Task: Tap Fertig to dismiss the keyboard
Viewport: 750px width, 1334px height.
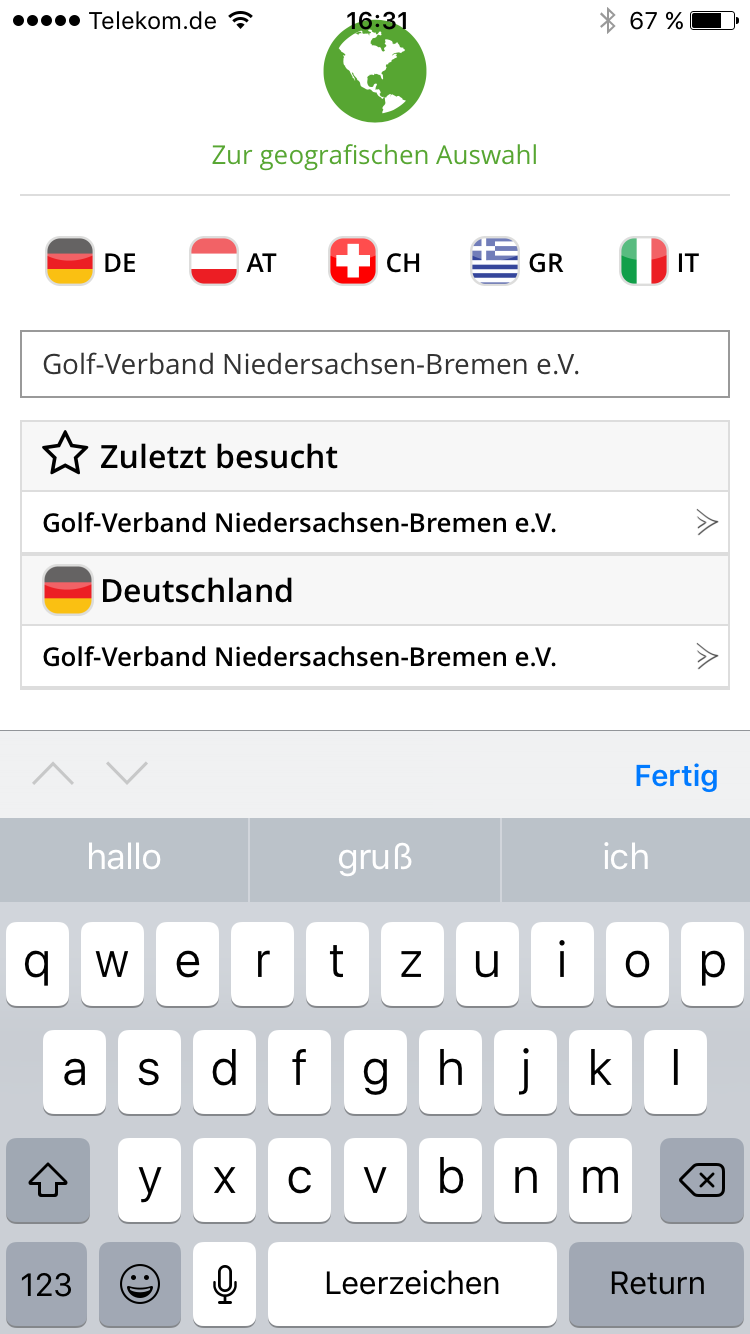Action: [x=676, y=776]
